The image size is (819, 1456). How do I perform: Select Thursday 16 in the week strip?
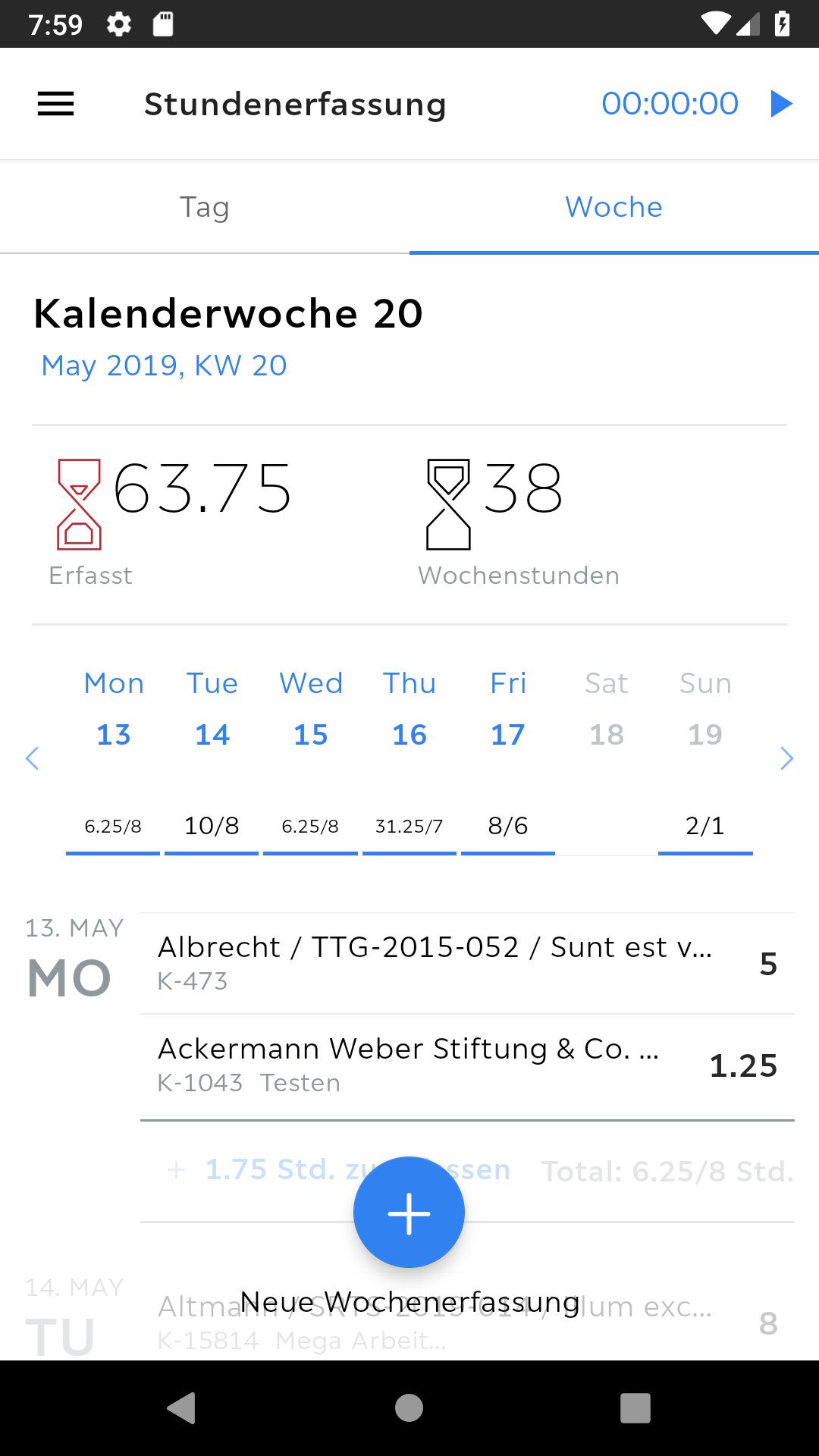(x=409, y=733)
